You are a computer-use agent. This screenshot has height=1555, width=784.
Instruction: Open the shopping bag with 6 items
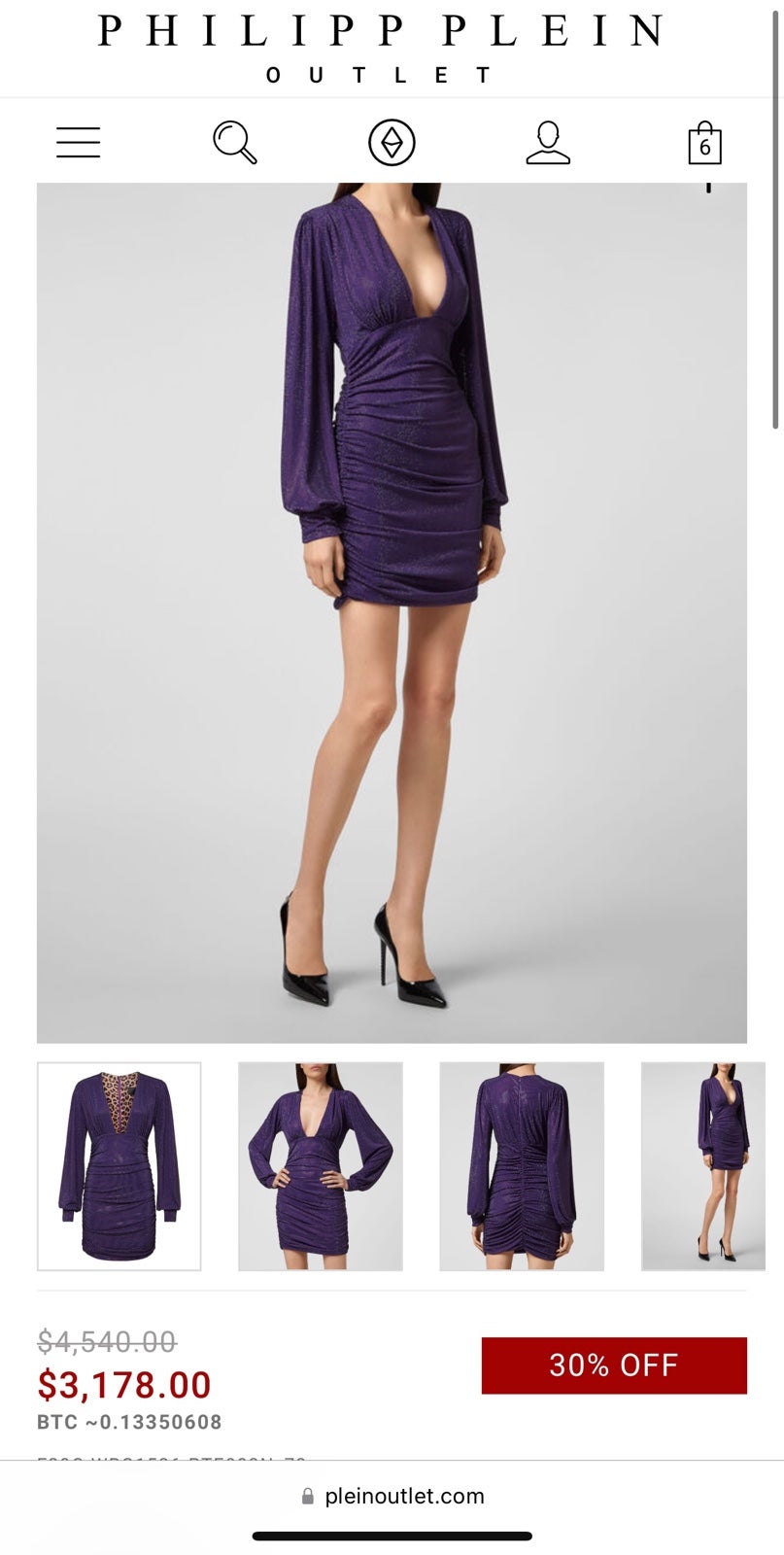pos(704,143)
